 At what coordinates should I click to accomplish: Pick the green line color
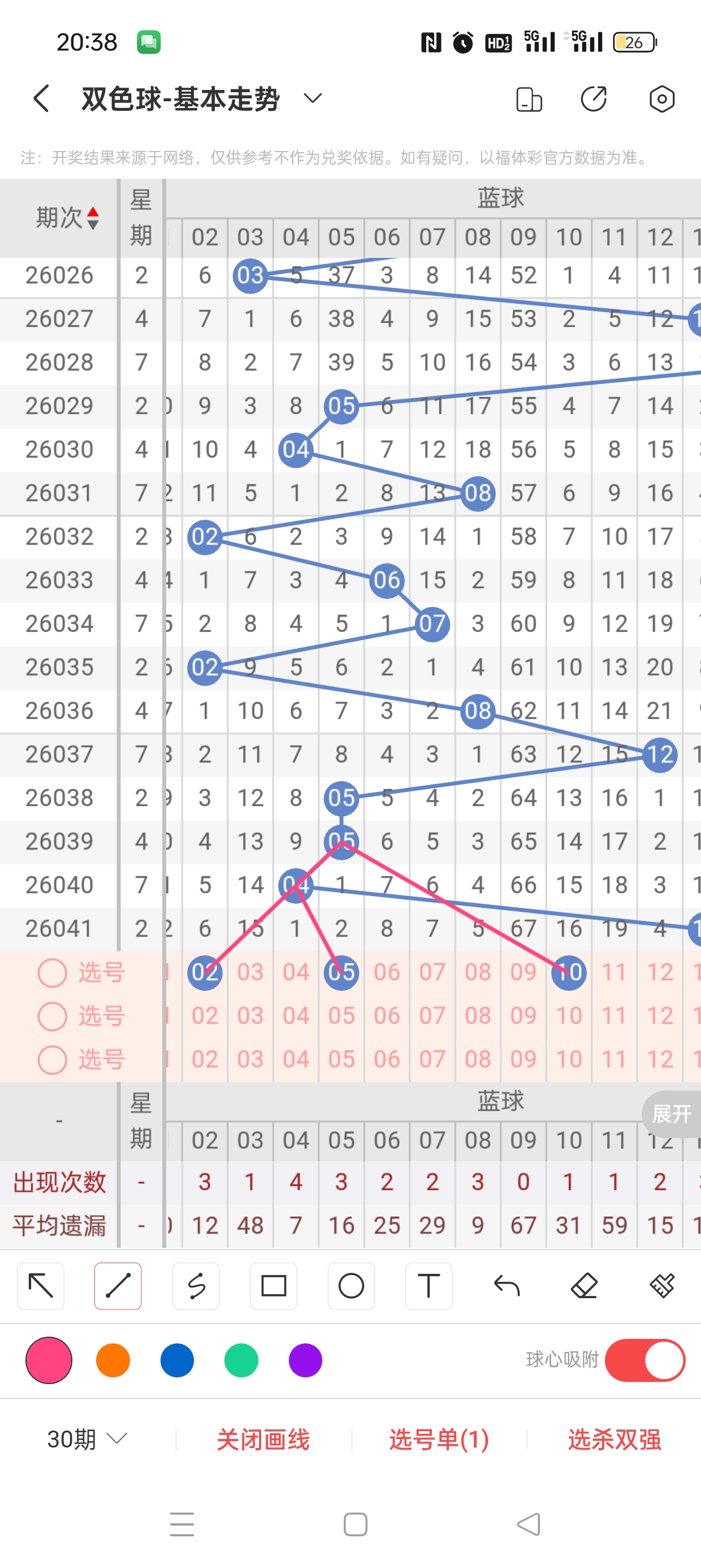pyautogui.click(x=241, y=1360)
